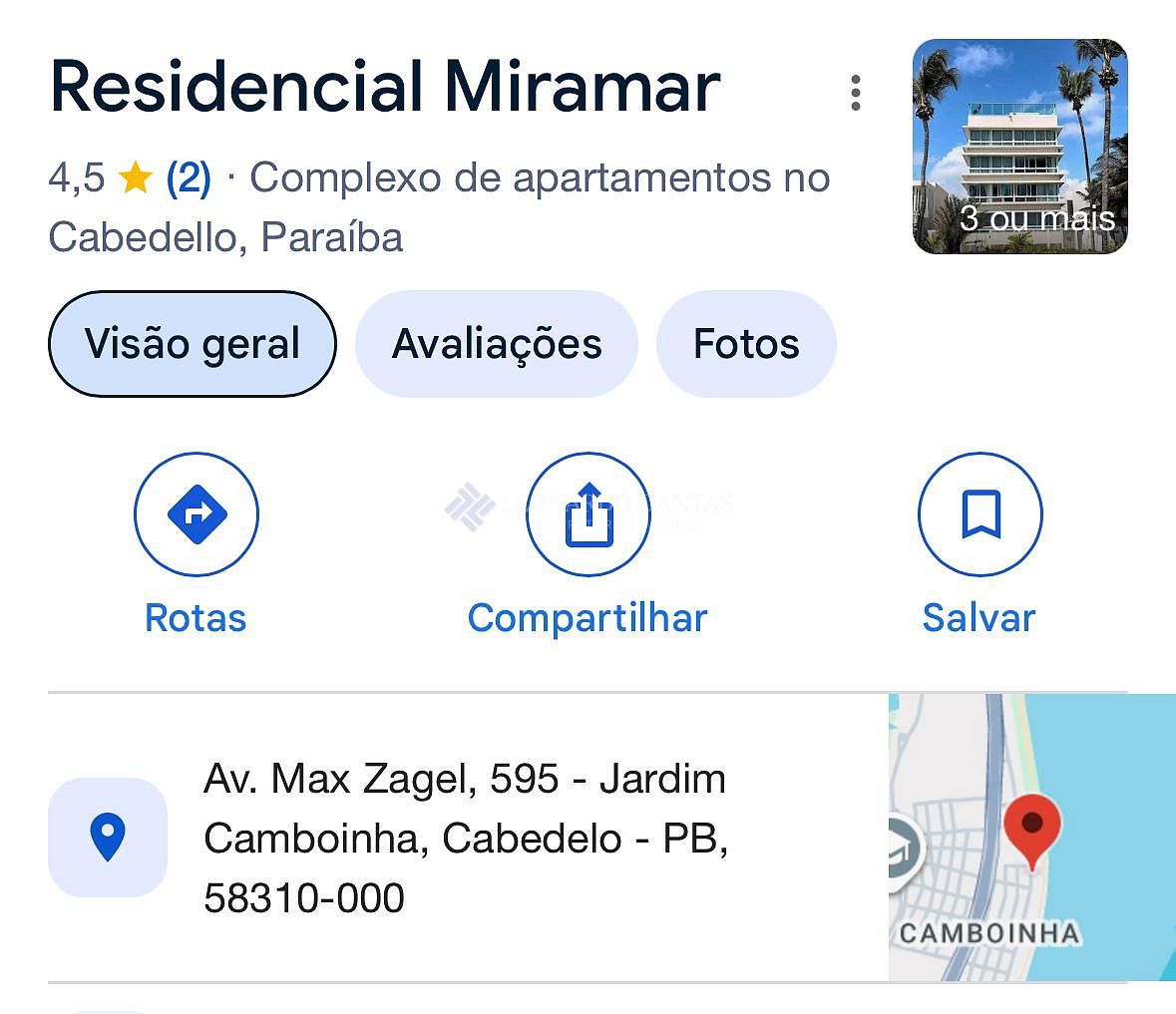This screenshot has width=1176, height=1014.
Task: Switch to the Avaliações tab
Action: click(497, 344)
